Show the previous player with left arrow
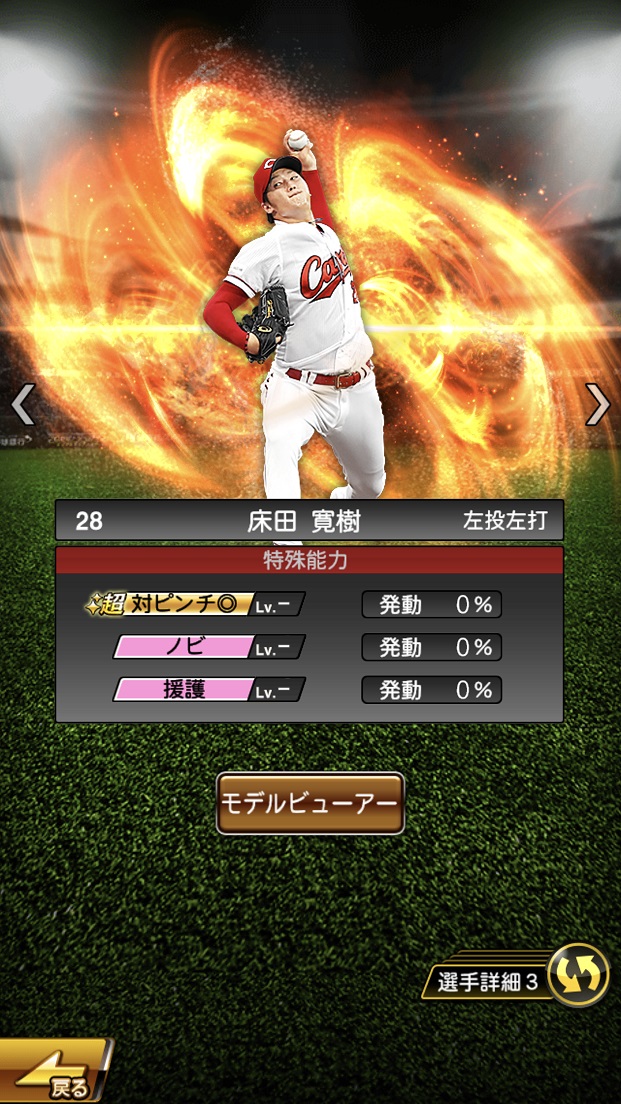This screenshot has width=621, height=1104. coord(23,404)
